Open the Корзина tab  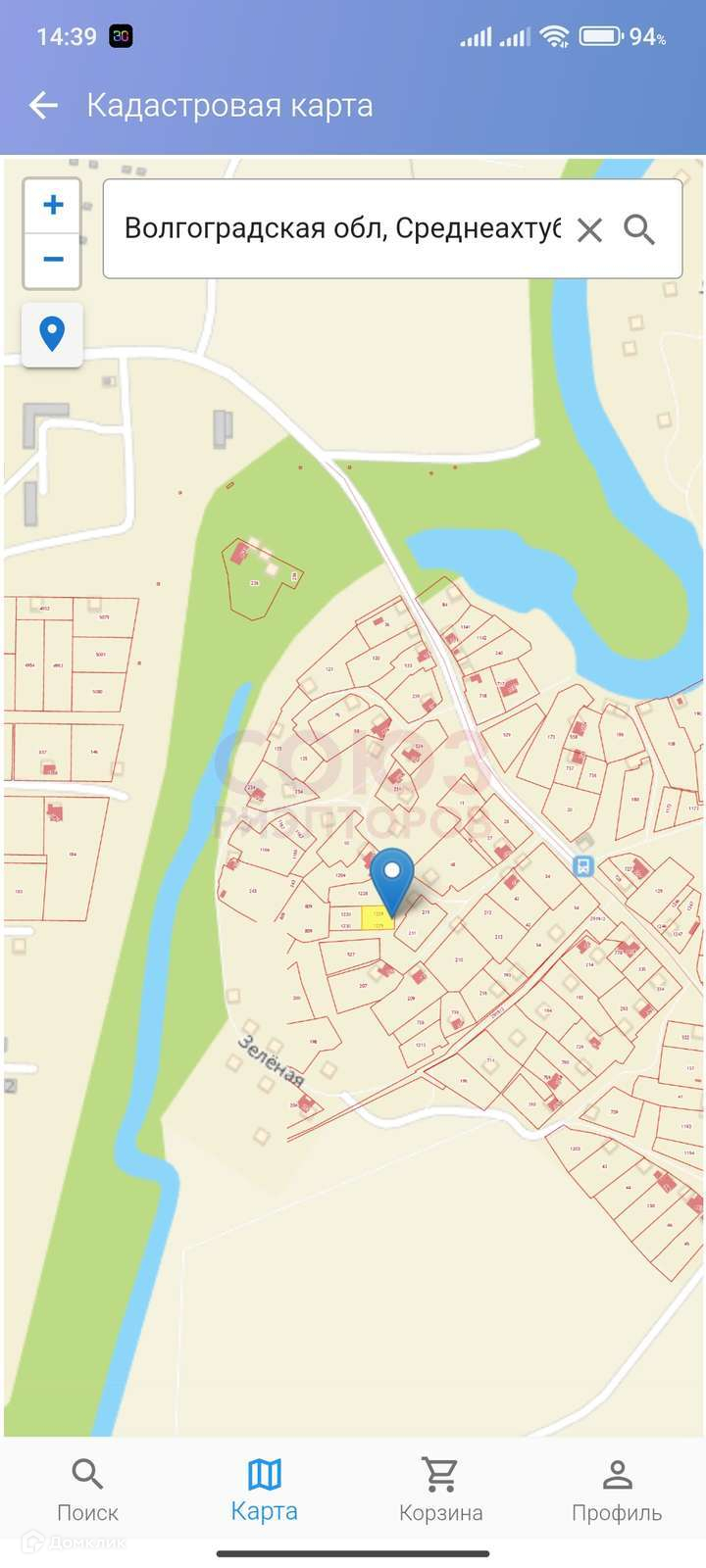[440, 1490]
